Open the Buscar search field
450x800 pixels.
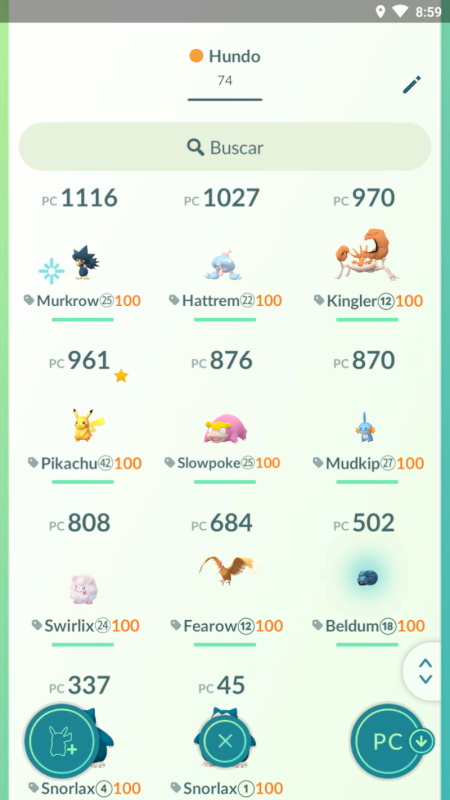[x=225, y=147]
